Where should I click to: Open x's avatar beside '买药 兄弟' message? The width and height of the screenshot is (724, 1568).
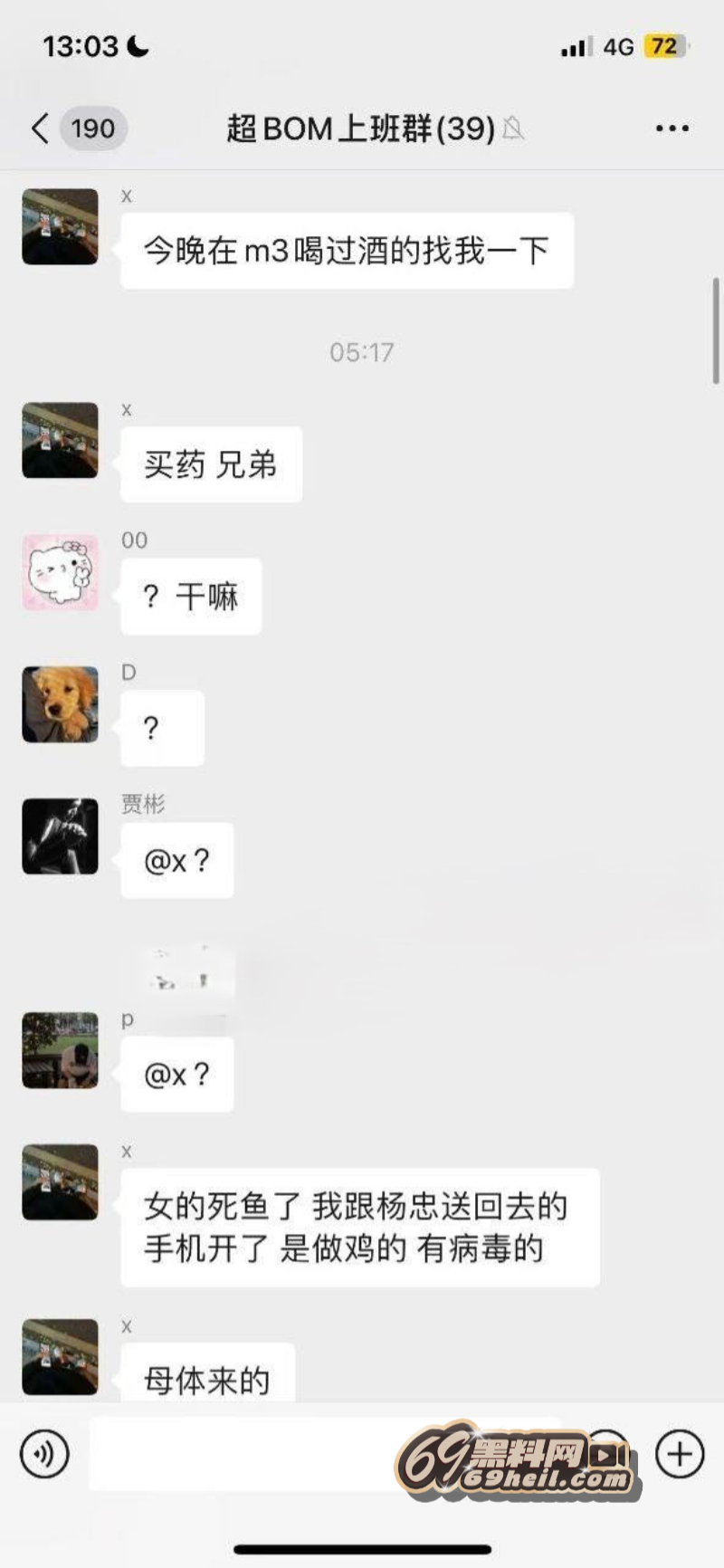pos(60,440)
